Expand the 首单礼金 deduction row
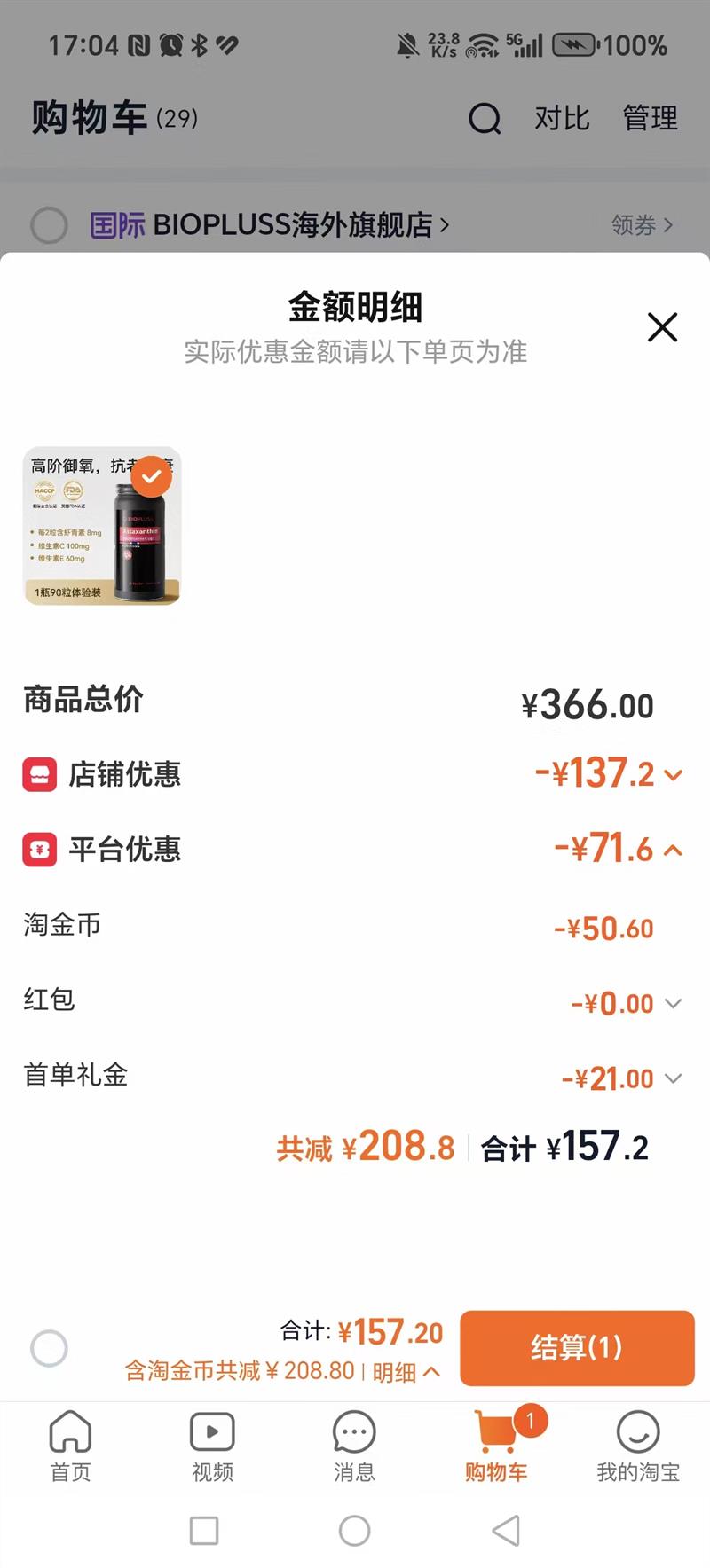The width and height of the screenshot is (710, 1568). point(673,1079)
